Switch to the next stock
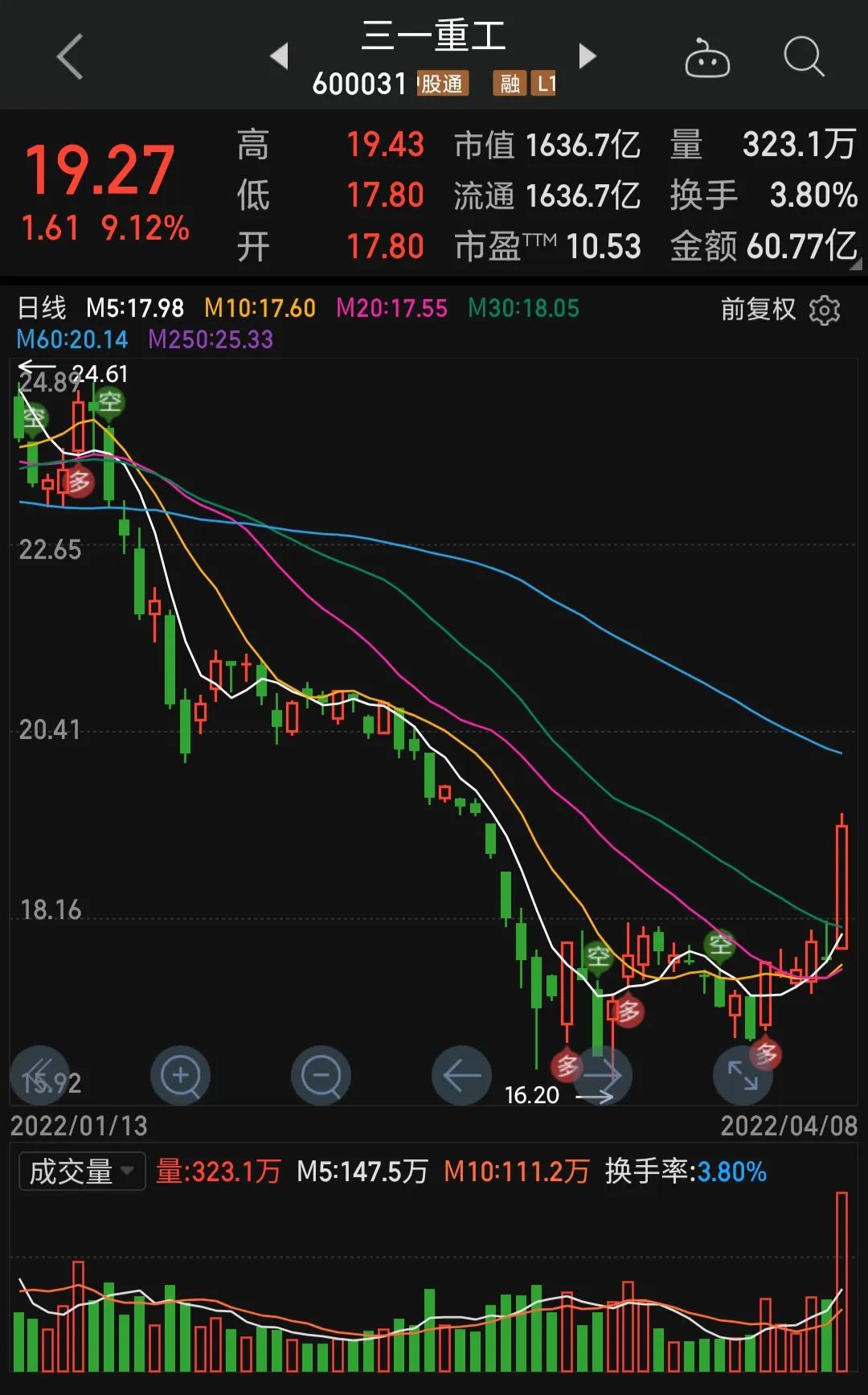Viewport: 868px width, 1395px height. [588, 56]
